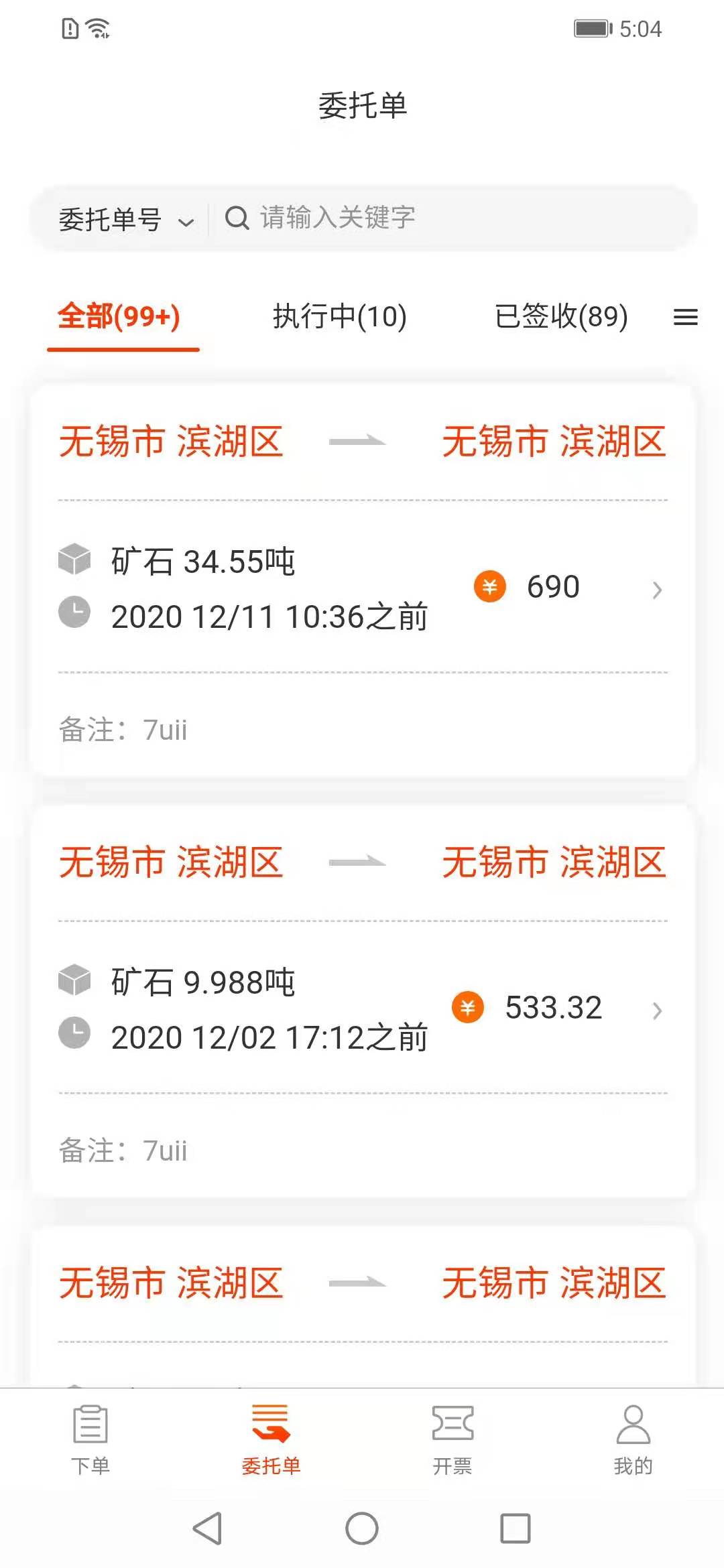Open the 矿石 9.988吨 order card
The image size is (724, 1568).
click(363, 1001)
